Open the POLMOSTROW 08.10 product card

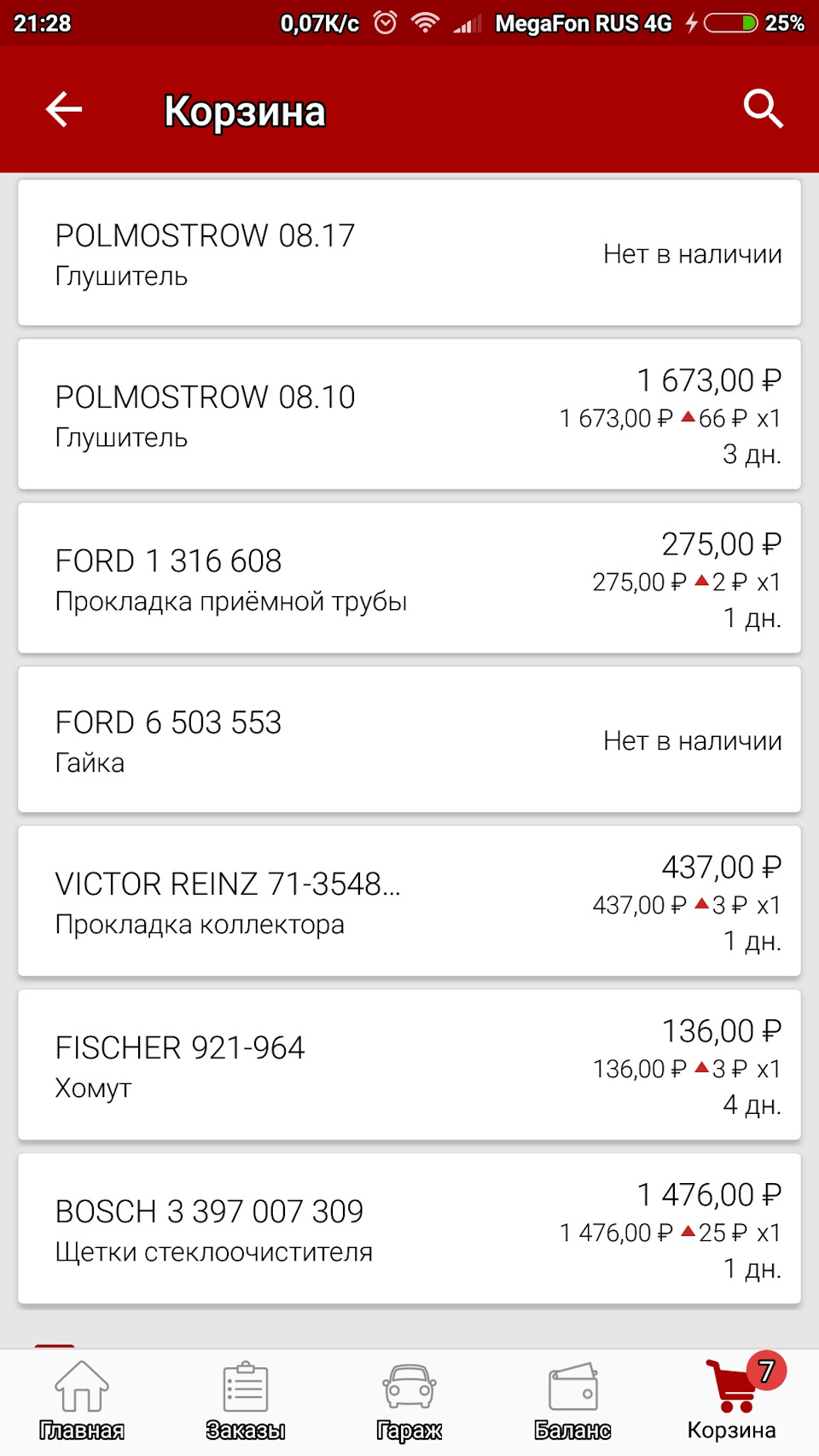[x=409, y=415]
